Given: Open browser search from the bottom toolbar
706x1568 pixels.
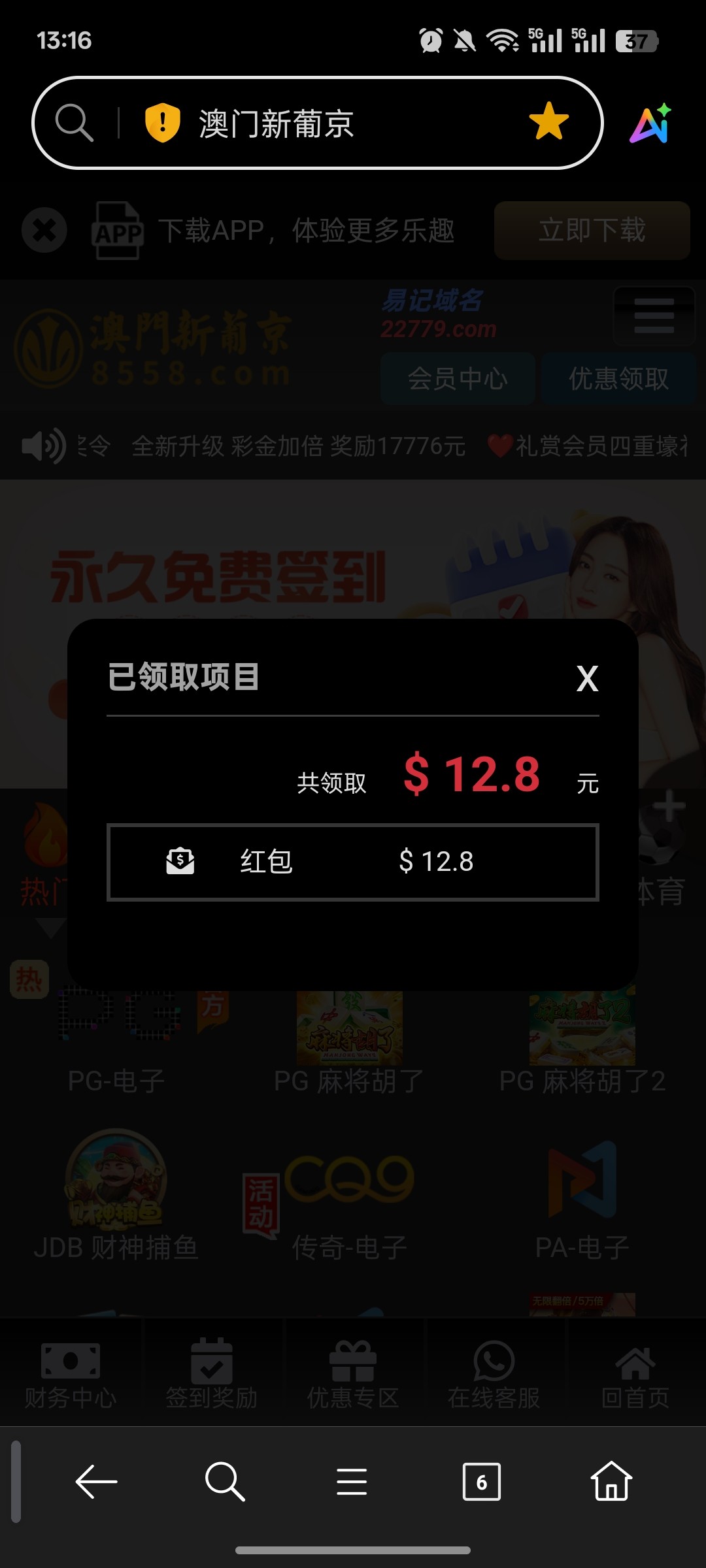Looking at the screenshot, I should point(224,1482).
